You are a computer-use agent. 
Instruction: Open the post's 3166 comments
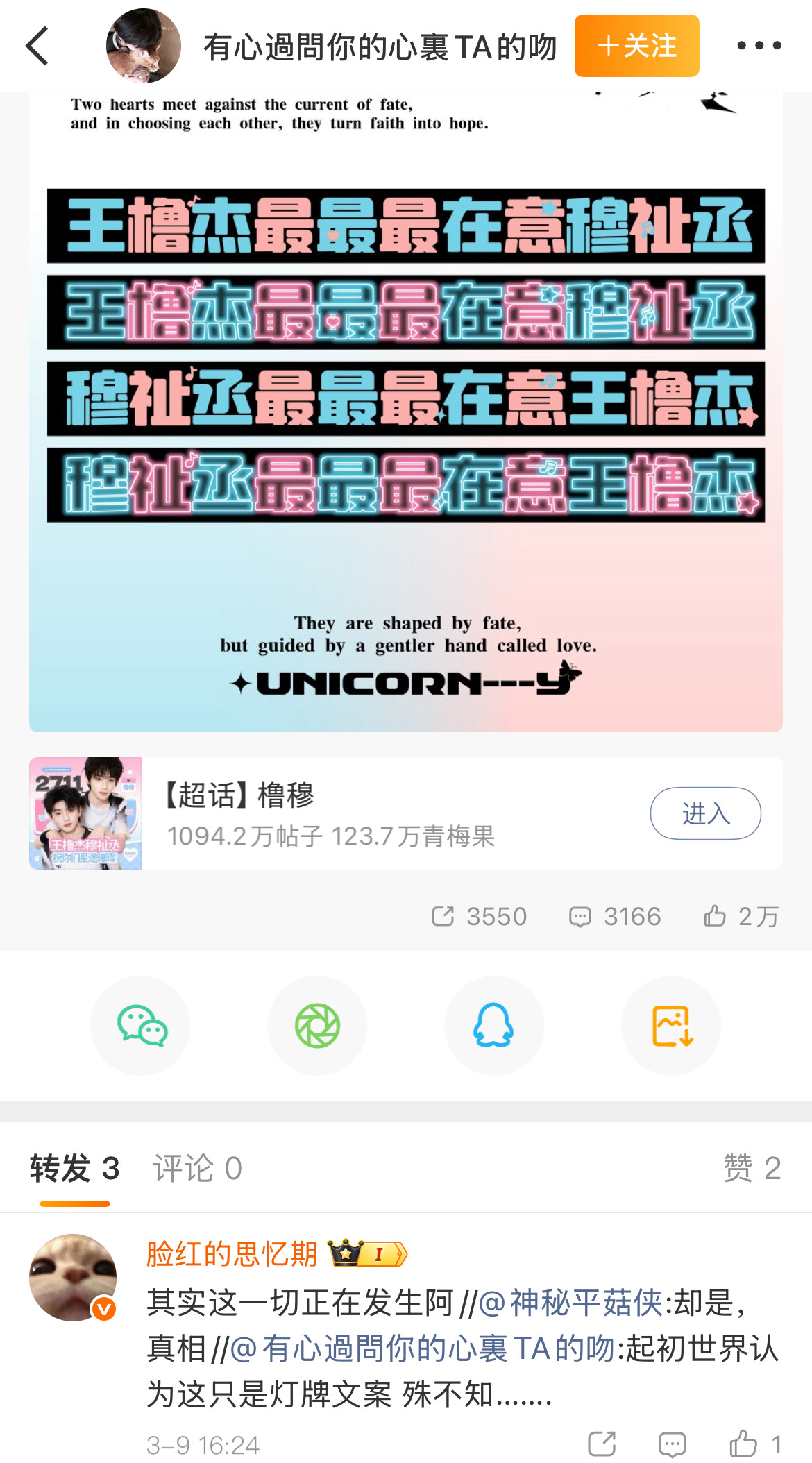[615, 916]
